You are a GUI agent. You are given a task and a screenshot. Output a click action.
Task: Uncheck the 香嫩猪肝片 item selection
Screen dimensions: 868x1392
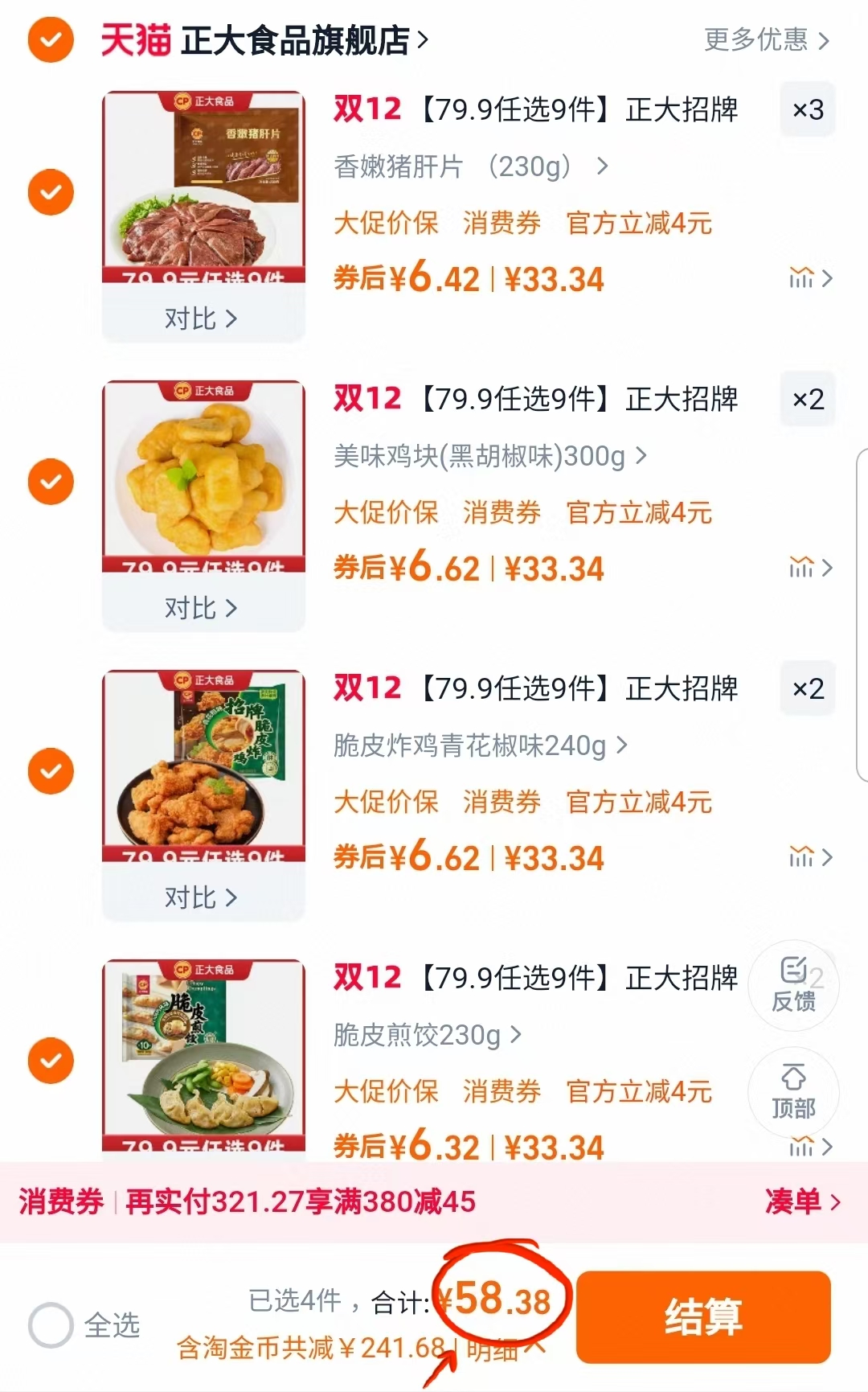point(51,191)
